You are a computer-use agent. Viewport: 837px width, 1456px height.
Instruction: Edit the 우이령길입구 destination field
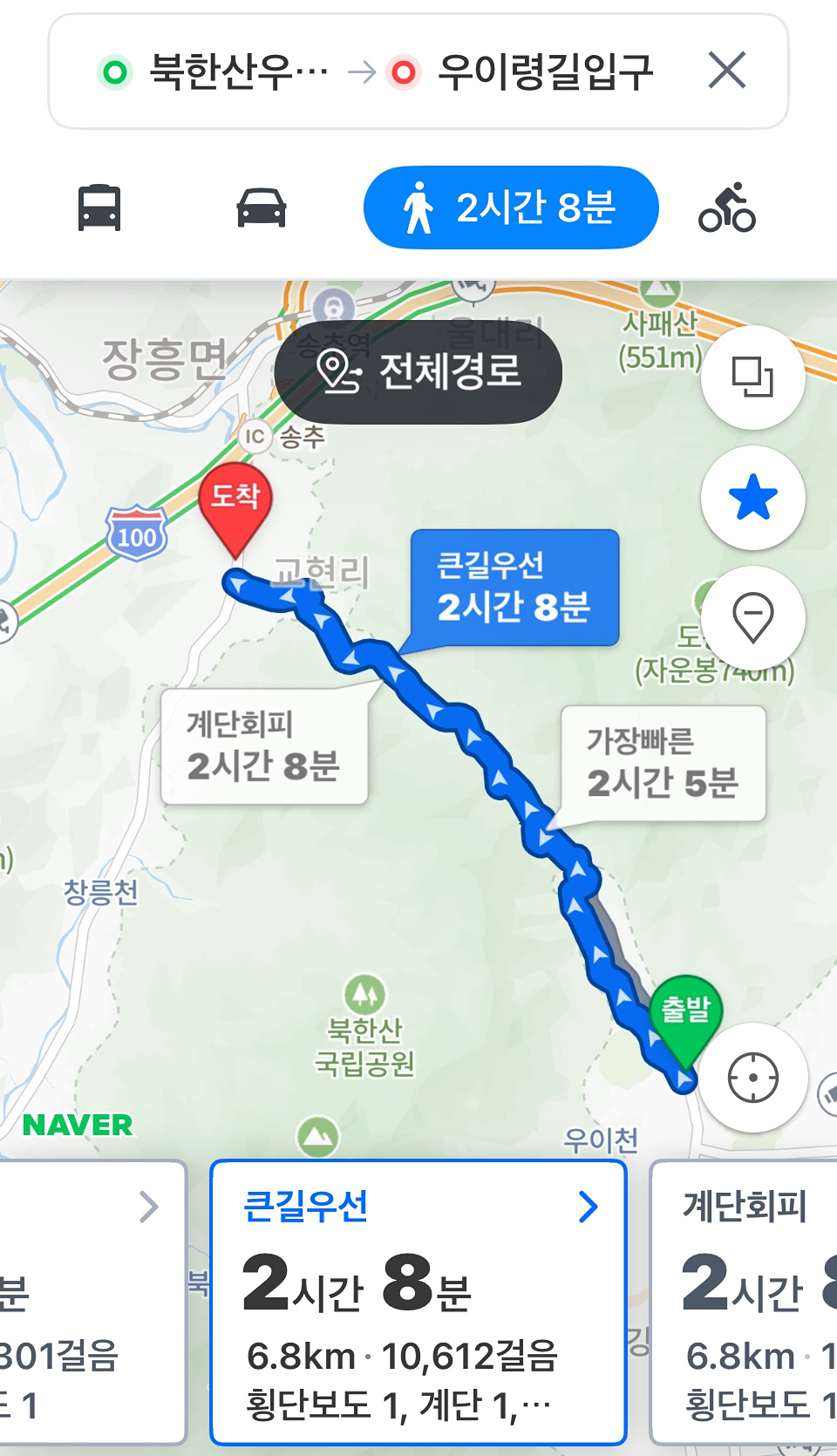click(x=547, y=73)
